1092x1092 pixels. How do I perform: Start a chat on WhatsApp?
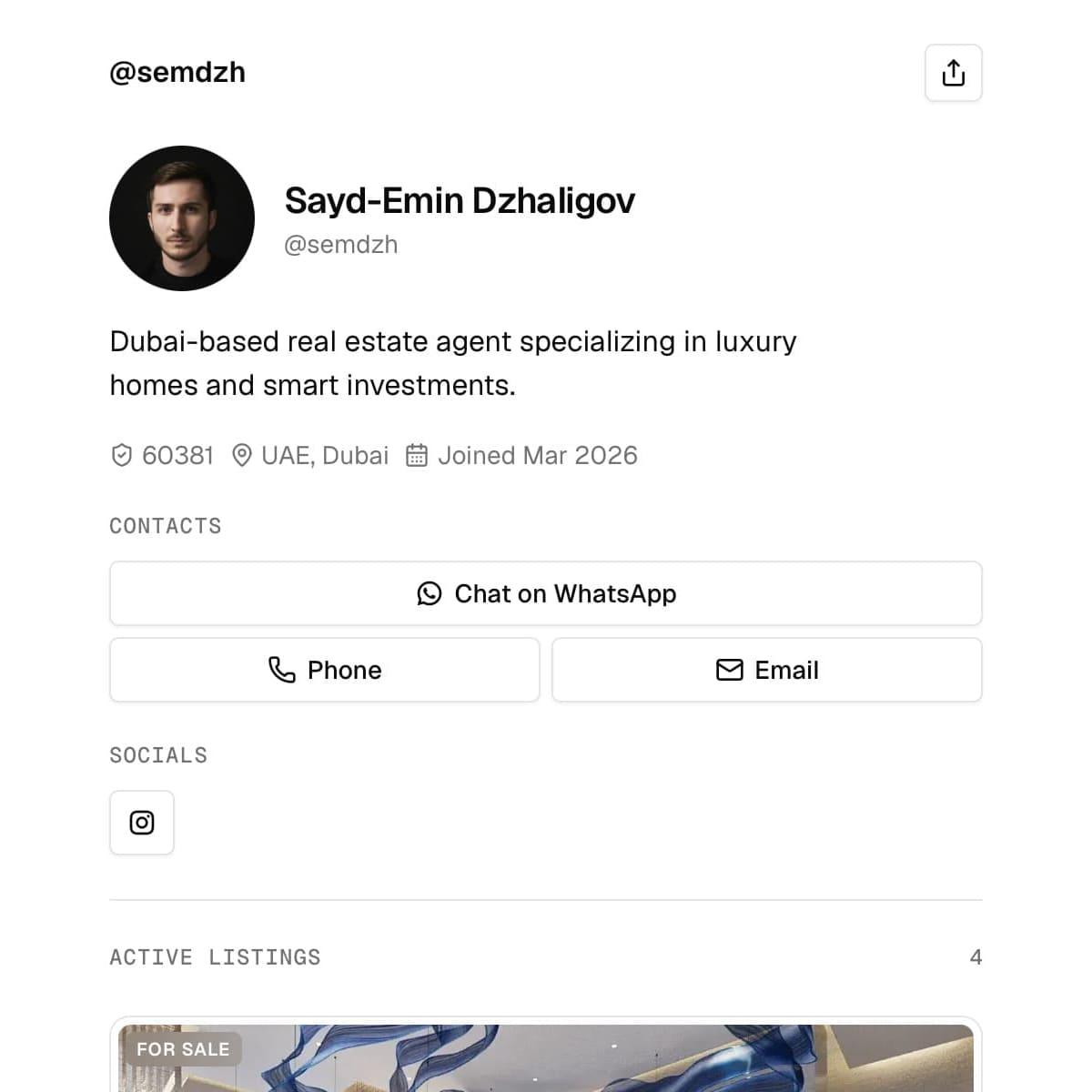point(546,593)
